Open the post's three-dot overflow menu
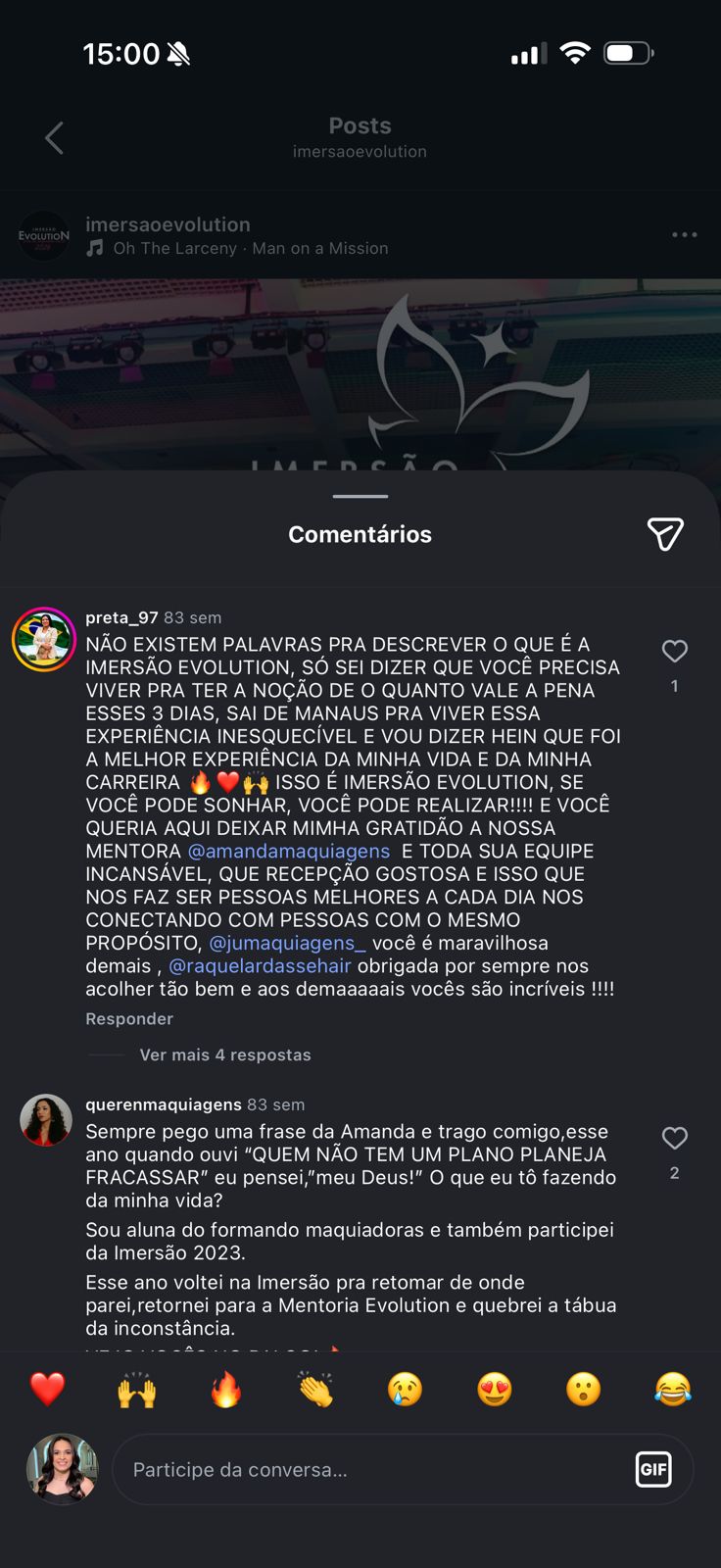Image resolution: width=721 pixels, height=1568 pixels. click(x=685, y=235)
